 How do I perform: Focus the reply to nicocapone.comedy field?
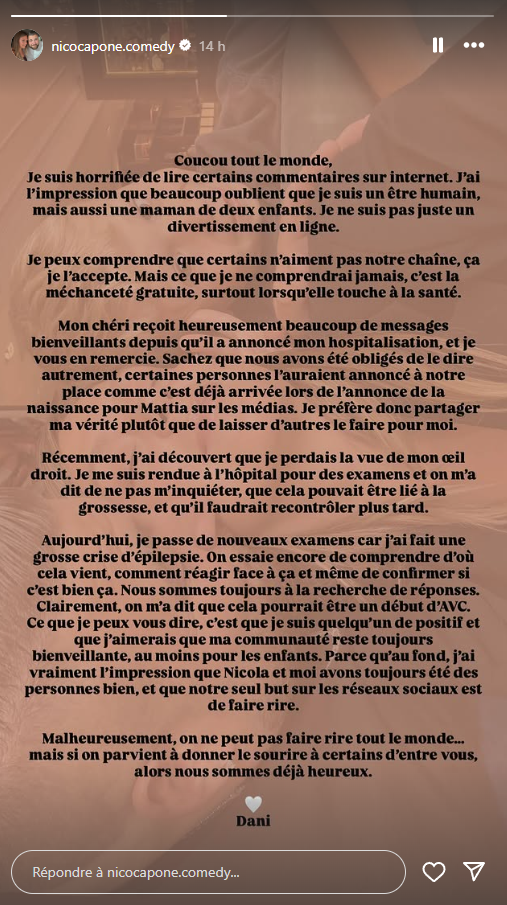coord(208,872)
